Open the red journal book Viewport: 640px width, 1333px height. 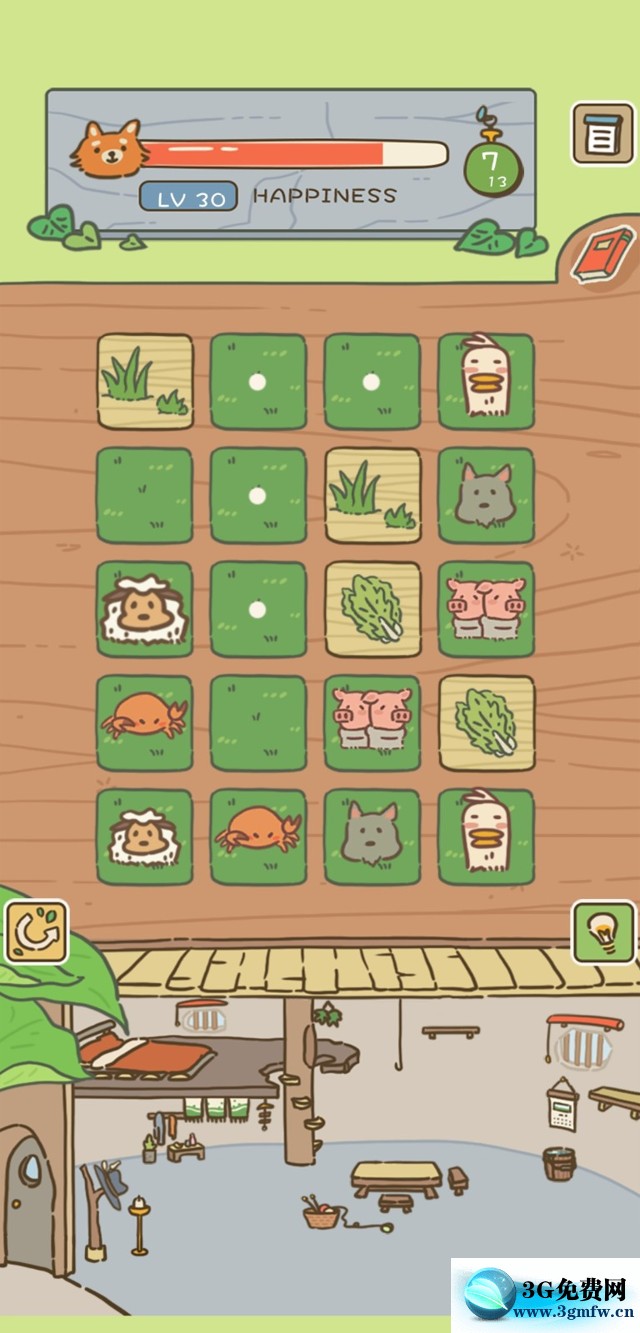point(604,254)
